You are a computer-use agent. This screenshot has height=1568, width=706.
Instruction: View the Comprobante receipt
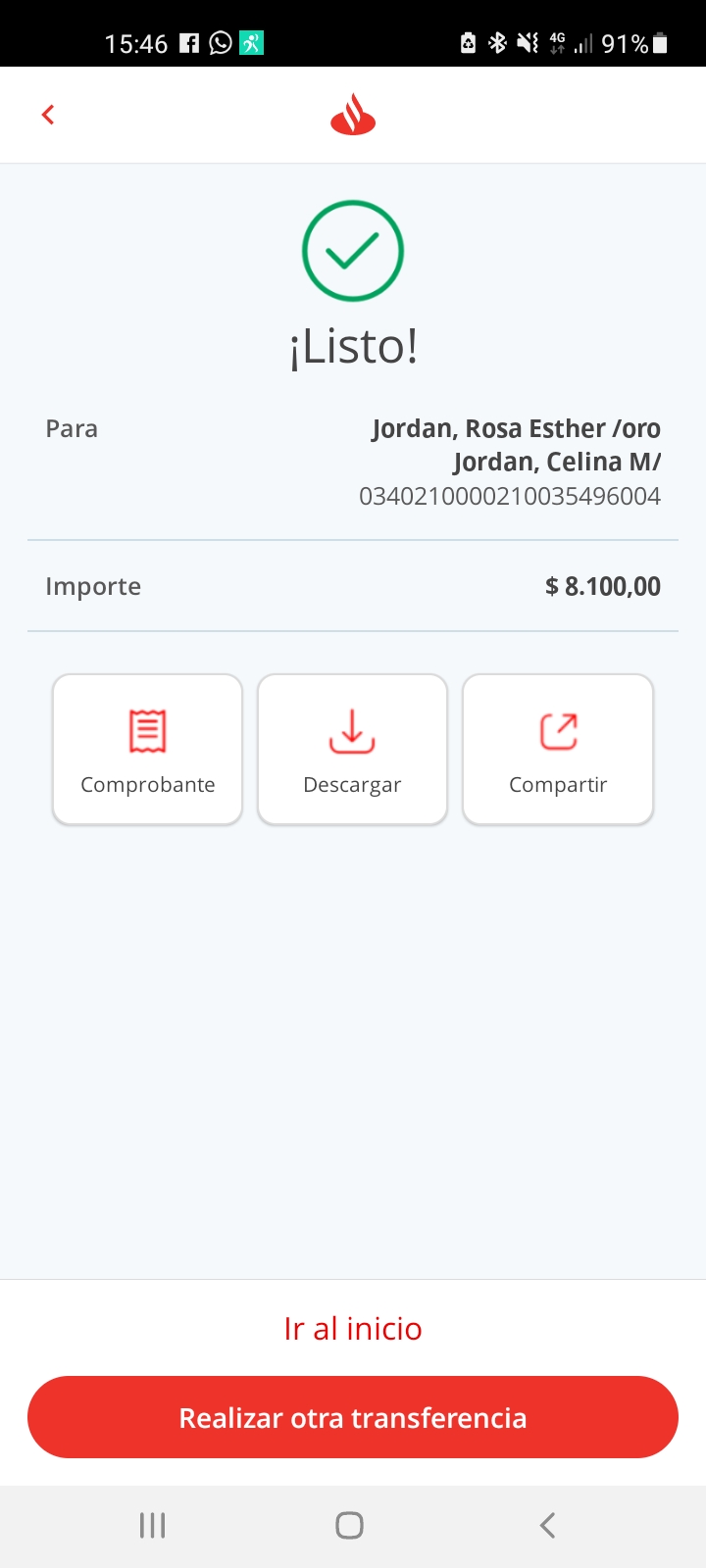click(147, 750)
